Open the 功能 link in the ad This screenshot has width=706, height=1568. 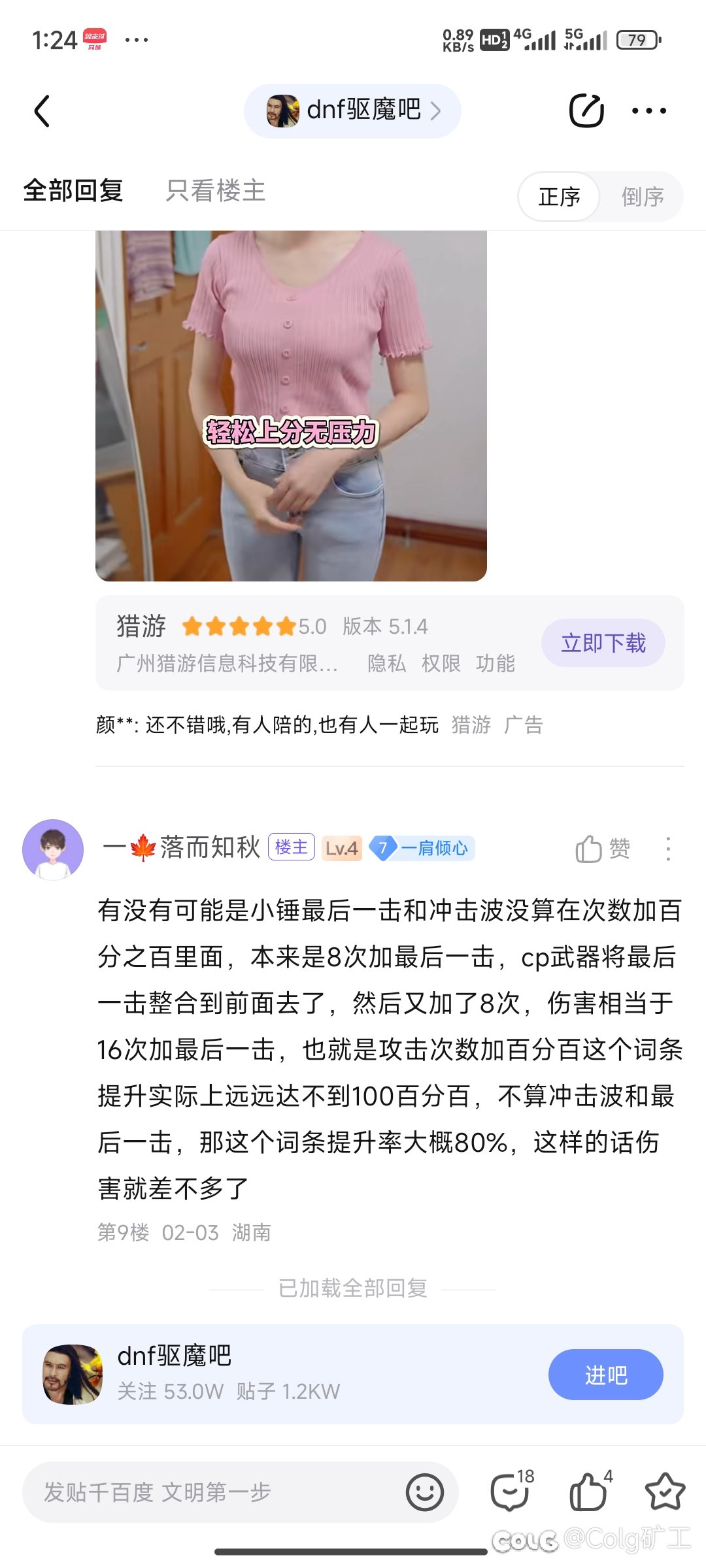tap(496, 663)
